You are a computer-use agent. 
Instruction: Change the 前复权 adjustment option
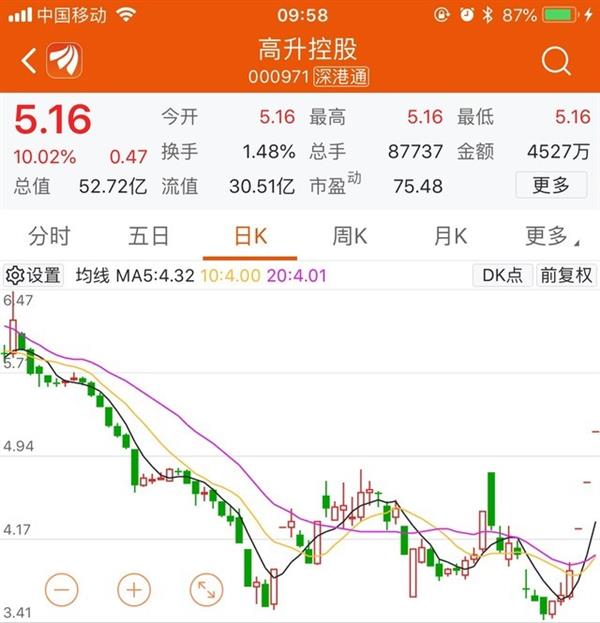coord(566,275)
